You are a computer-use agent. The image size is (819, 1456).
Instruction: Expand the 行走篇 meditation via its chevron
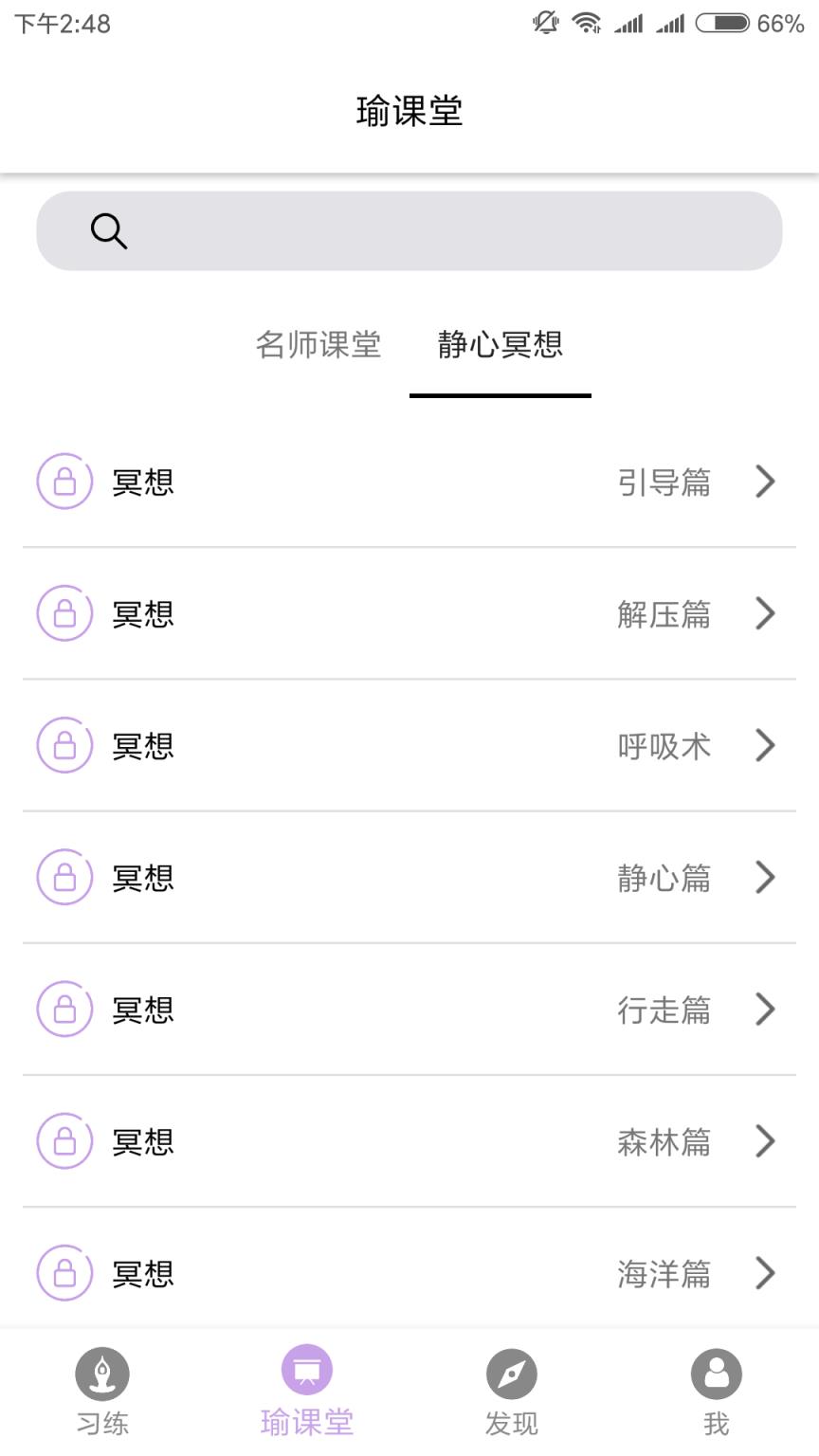click(765, 1010)
